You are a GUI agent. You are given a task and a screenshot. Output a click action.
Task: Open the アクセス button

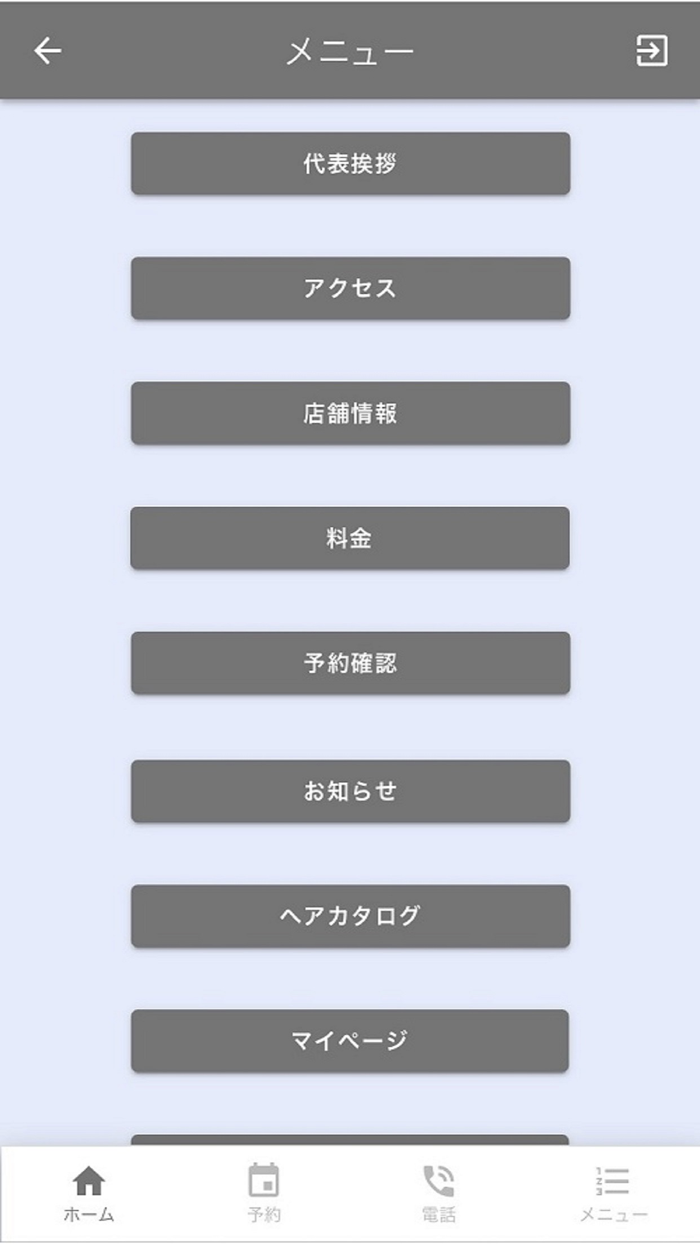[350, 288]
